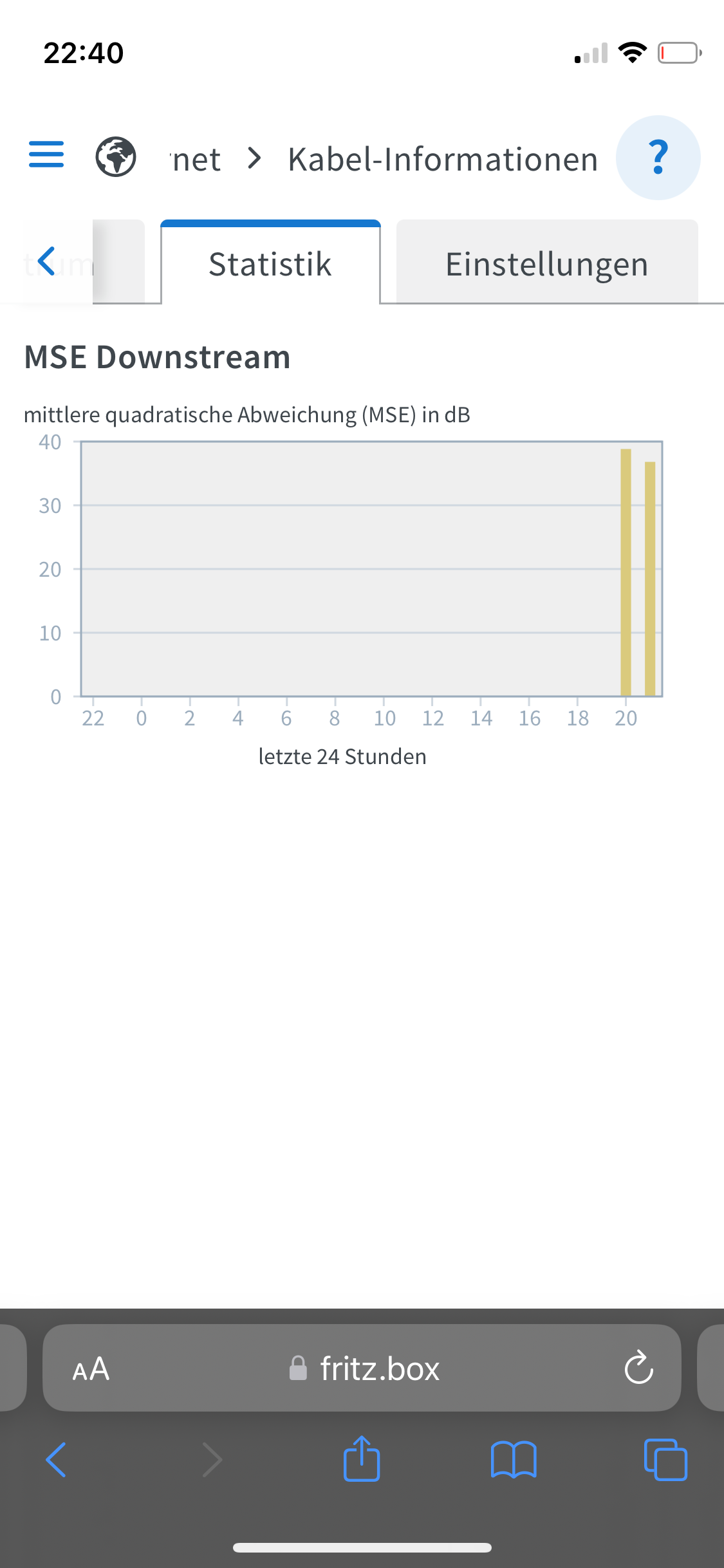Reload the fritz.box page

638,1368
